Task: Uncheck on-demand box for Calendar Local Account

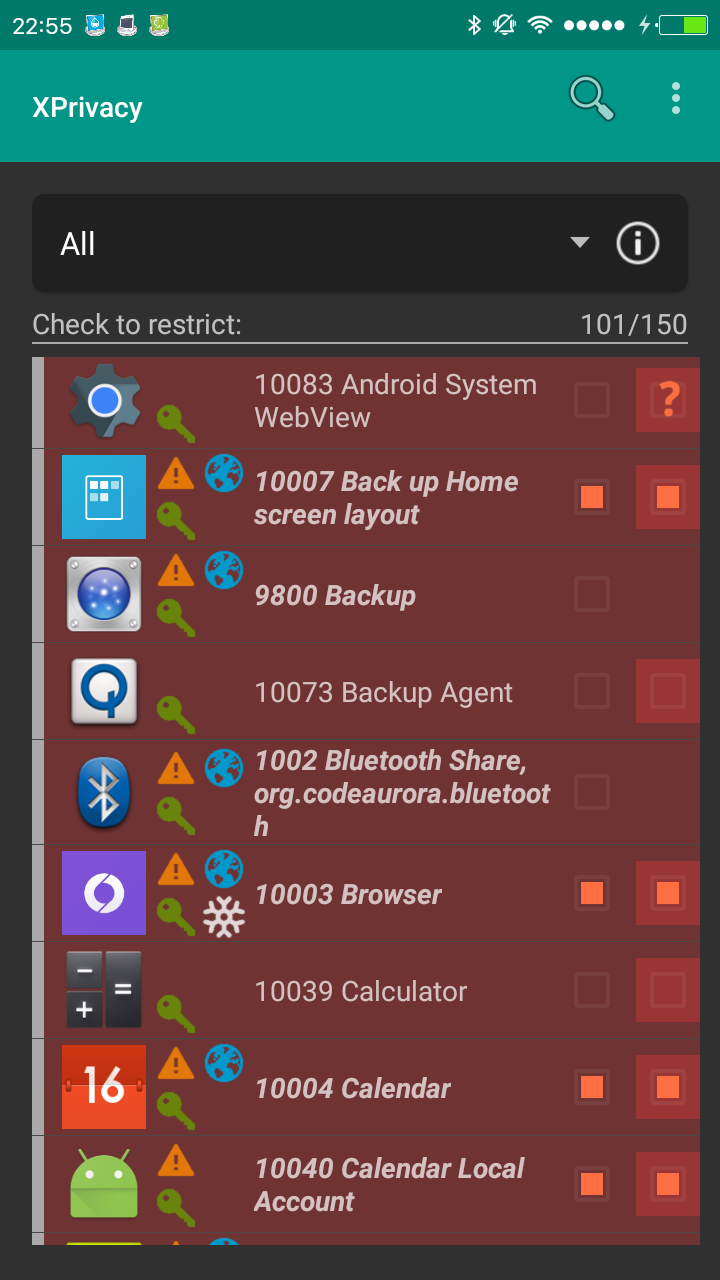Action: point(668,1184)
